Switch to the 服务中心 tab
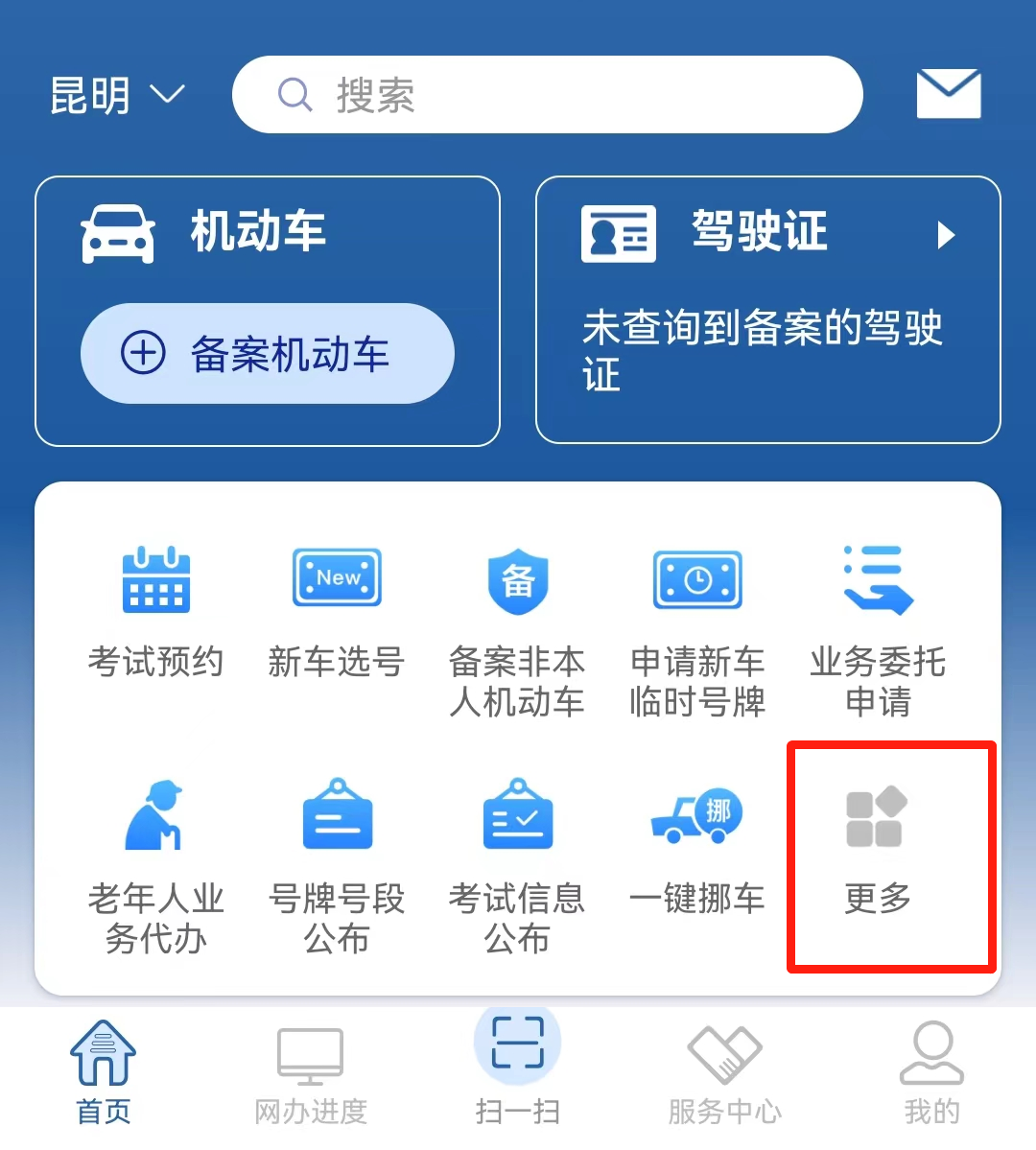 [x=725, y=1072]
